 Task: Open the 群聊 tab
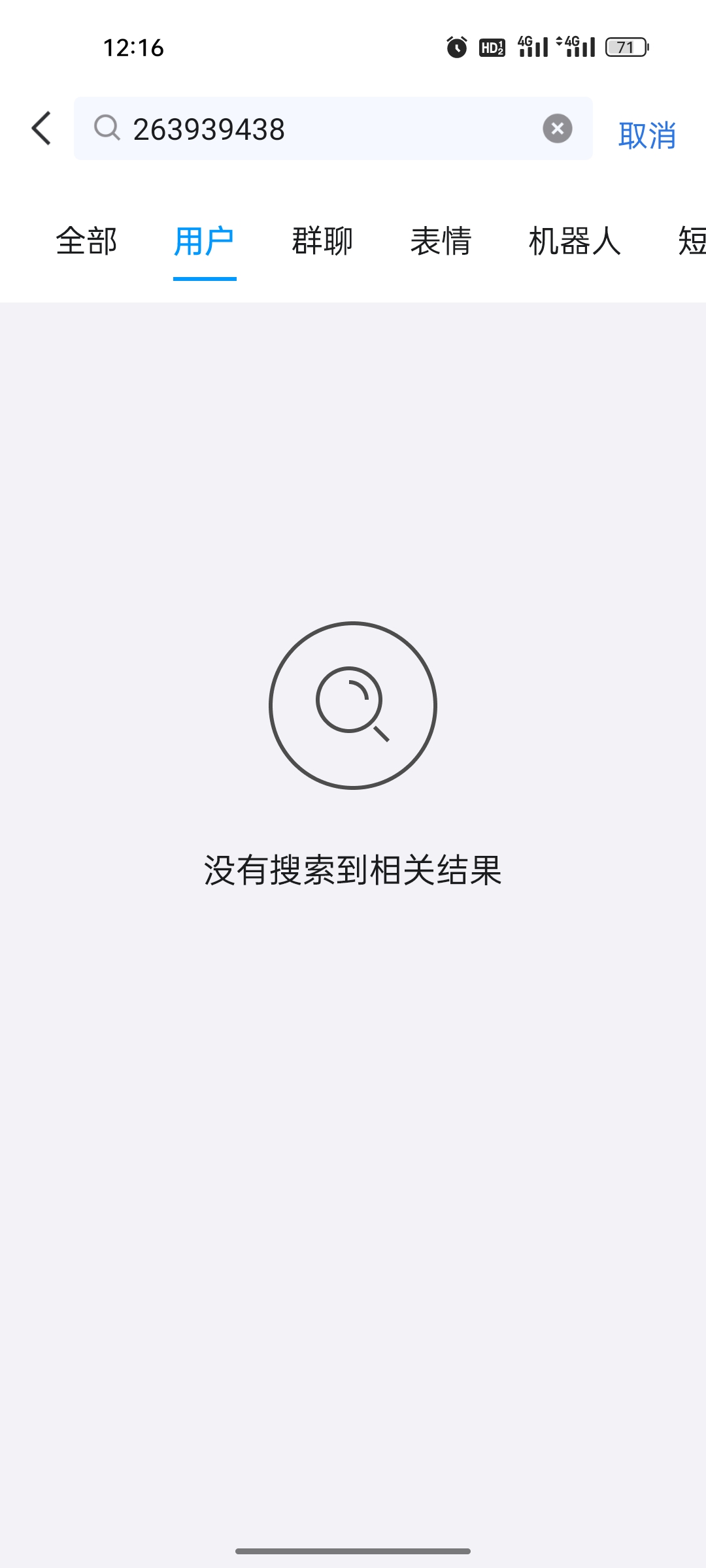click(x=322, y=241)
